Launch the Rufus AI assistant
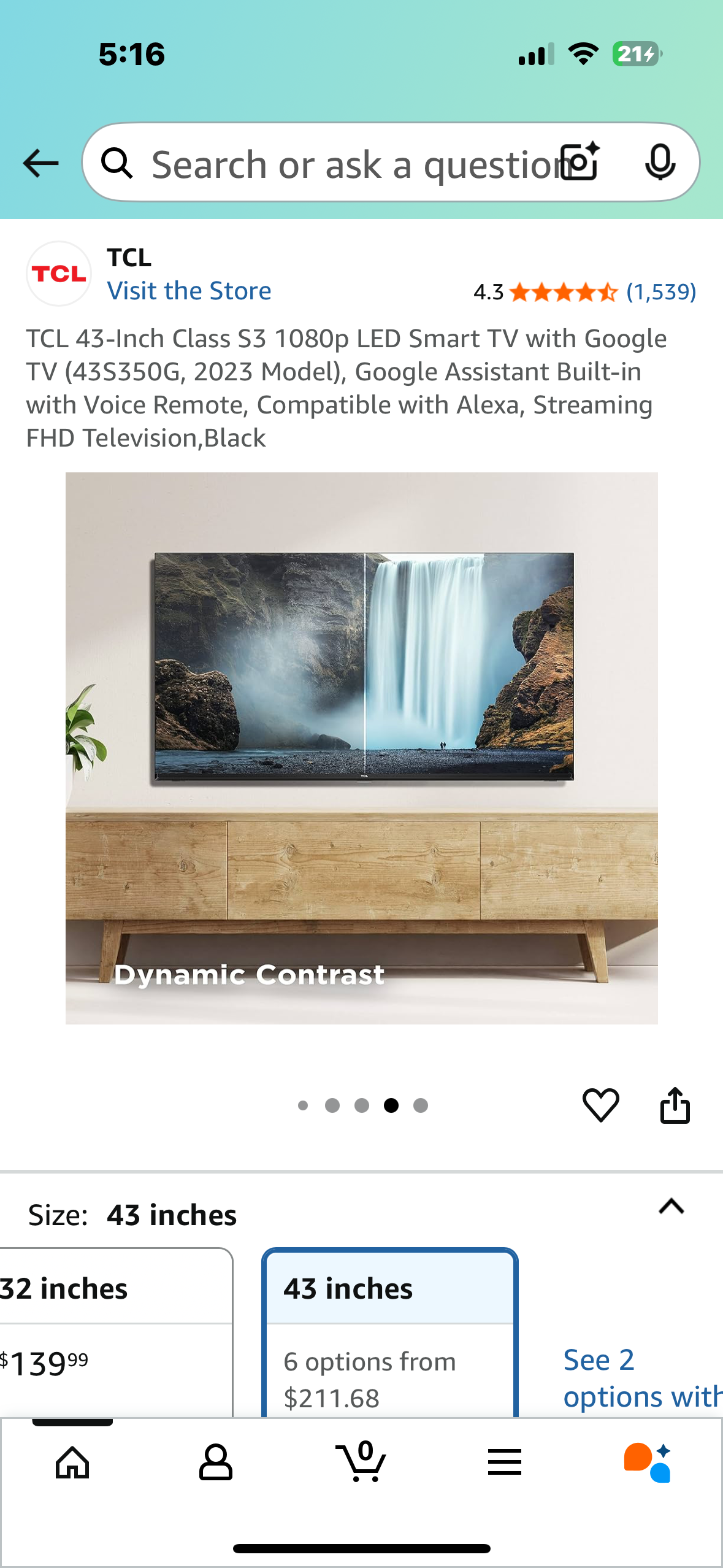723x1568 pixels. tap(648, 1462)
